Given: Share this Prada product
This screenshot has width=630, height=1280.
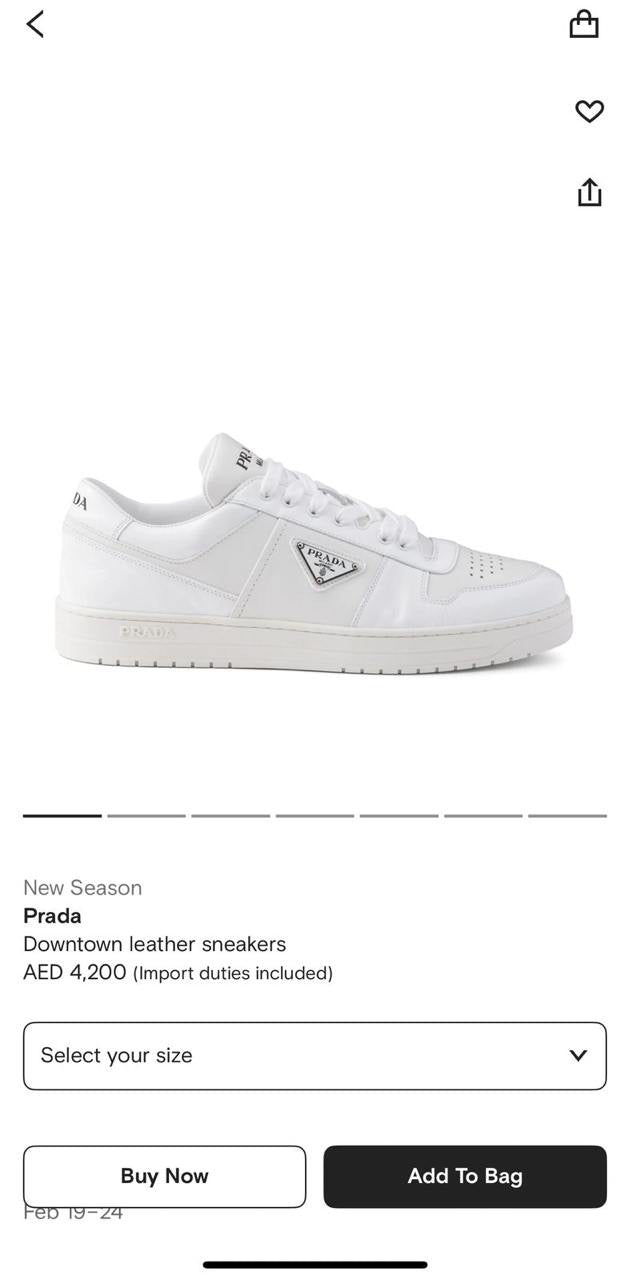Looking at the screenshot, I should 589,191.
